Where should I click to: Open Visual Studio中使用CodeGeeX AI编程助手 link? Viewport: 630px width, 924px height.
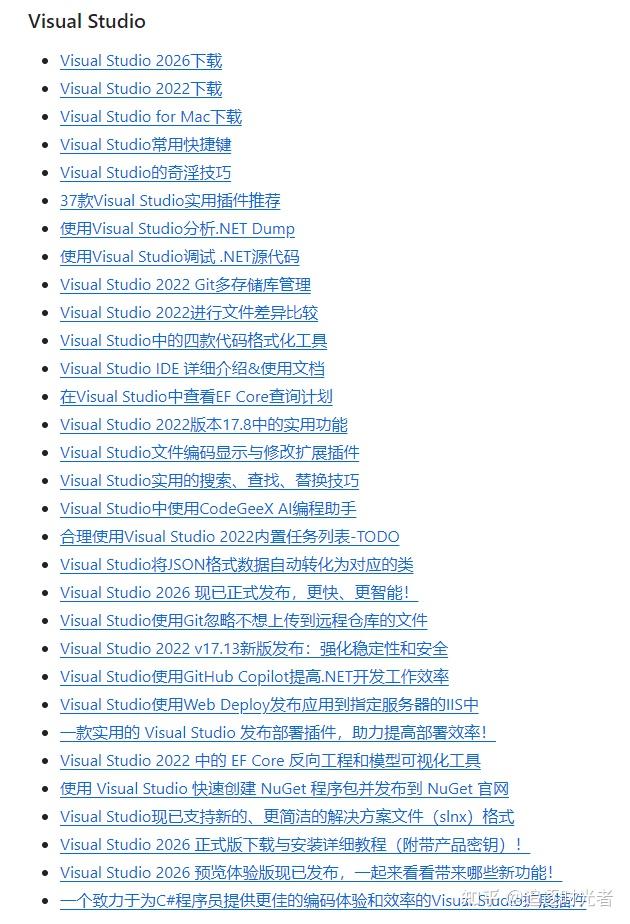[x=208, y=509]
